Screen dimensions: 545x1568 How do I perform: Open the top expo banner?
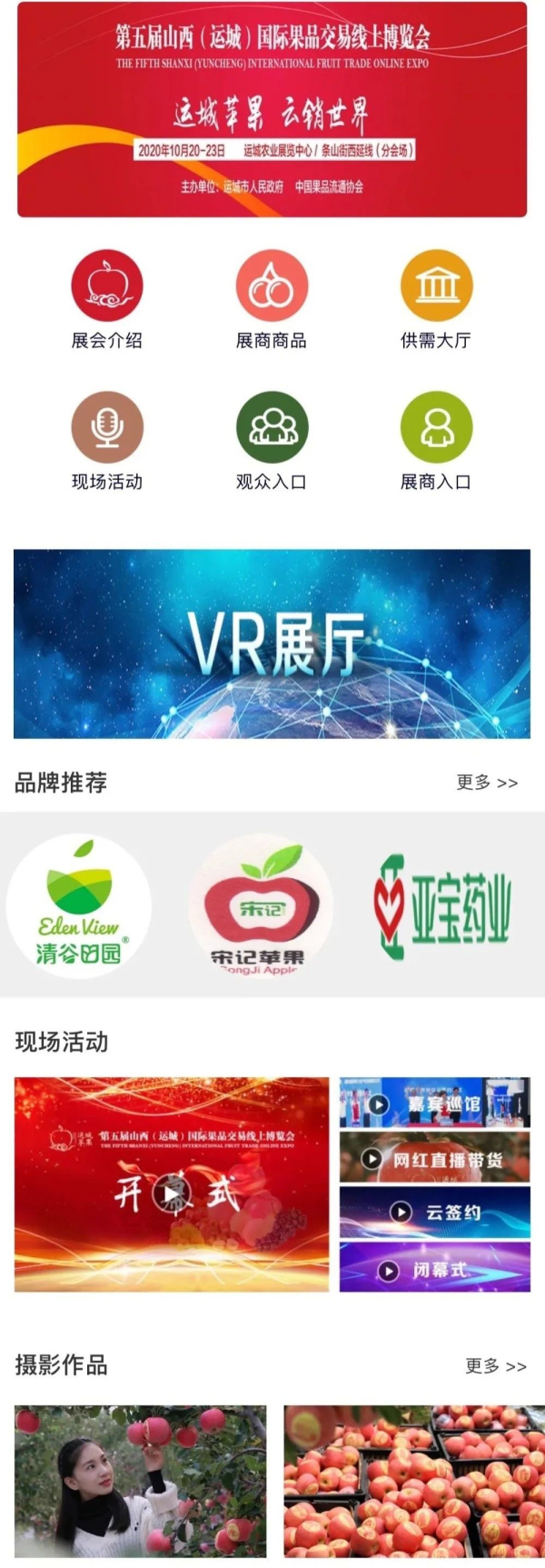click(272, 109)
